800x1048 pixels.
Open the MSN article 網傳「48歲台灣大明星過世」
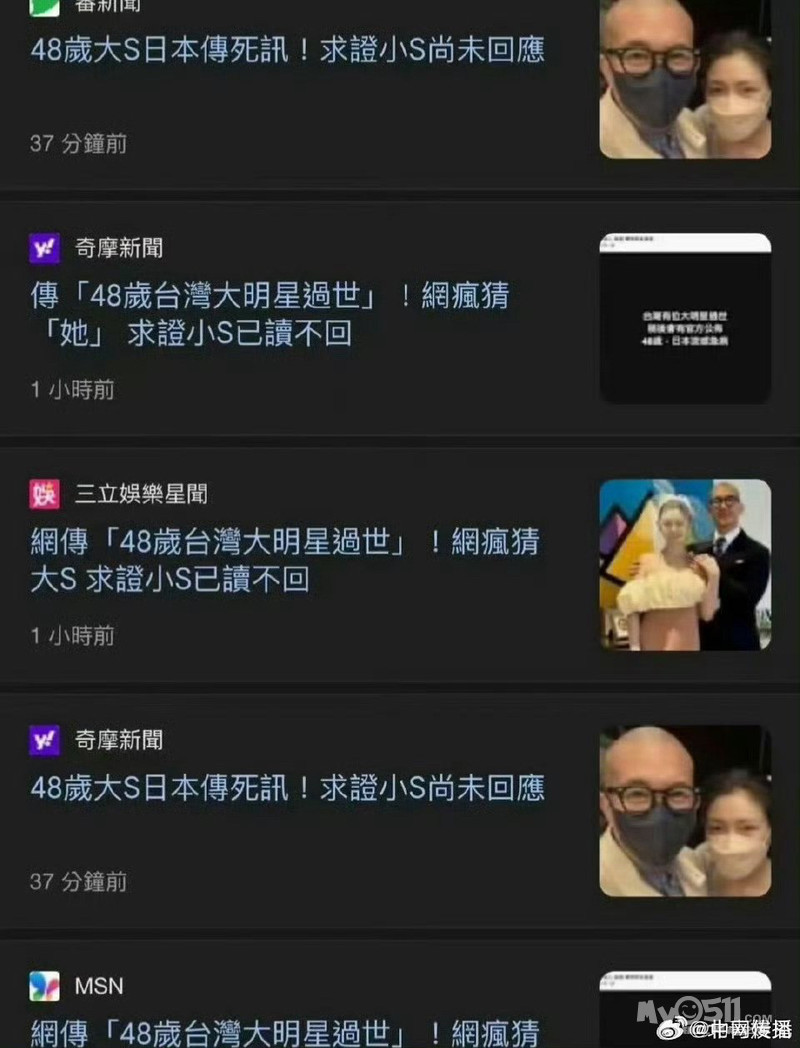click(x=285, y=1030)
